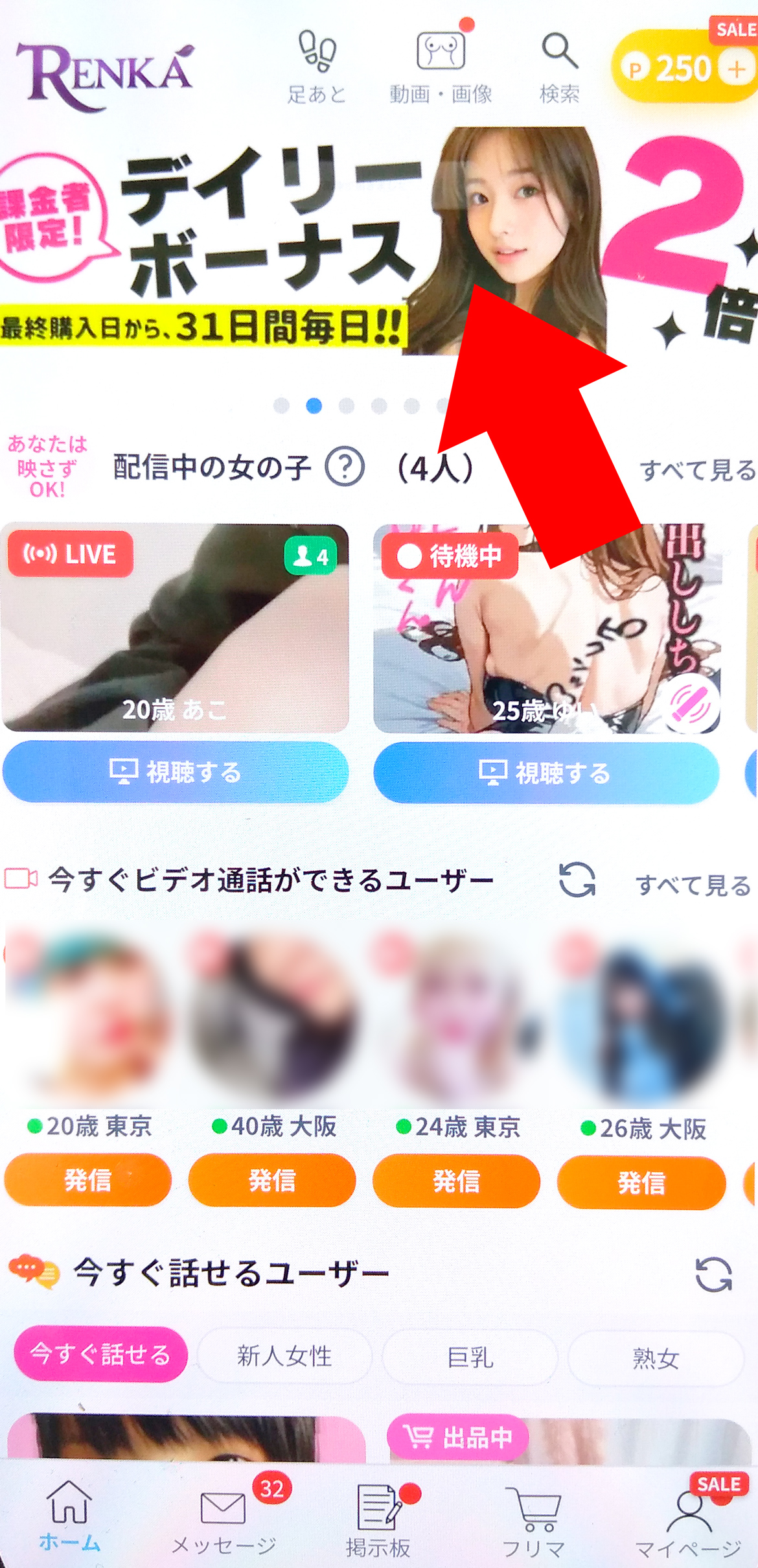
Task: Tap 視聴する under the 待機中 25歳 card
Action: [x=546, y=773]
